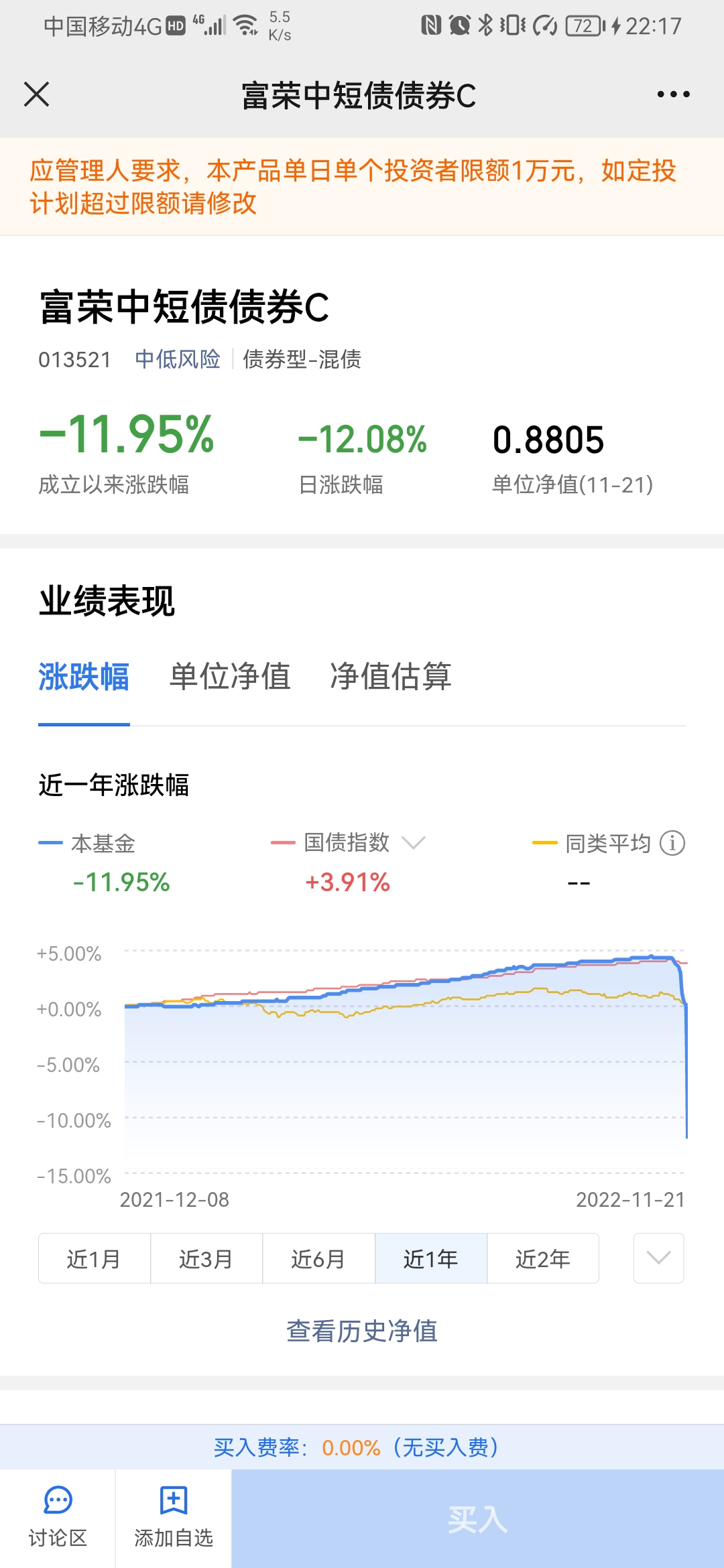
Task: Close the fund page with the X
Action: click(x=37, y=94)
